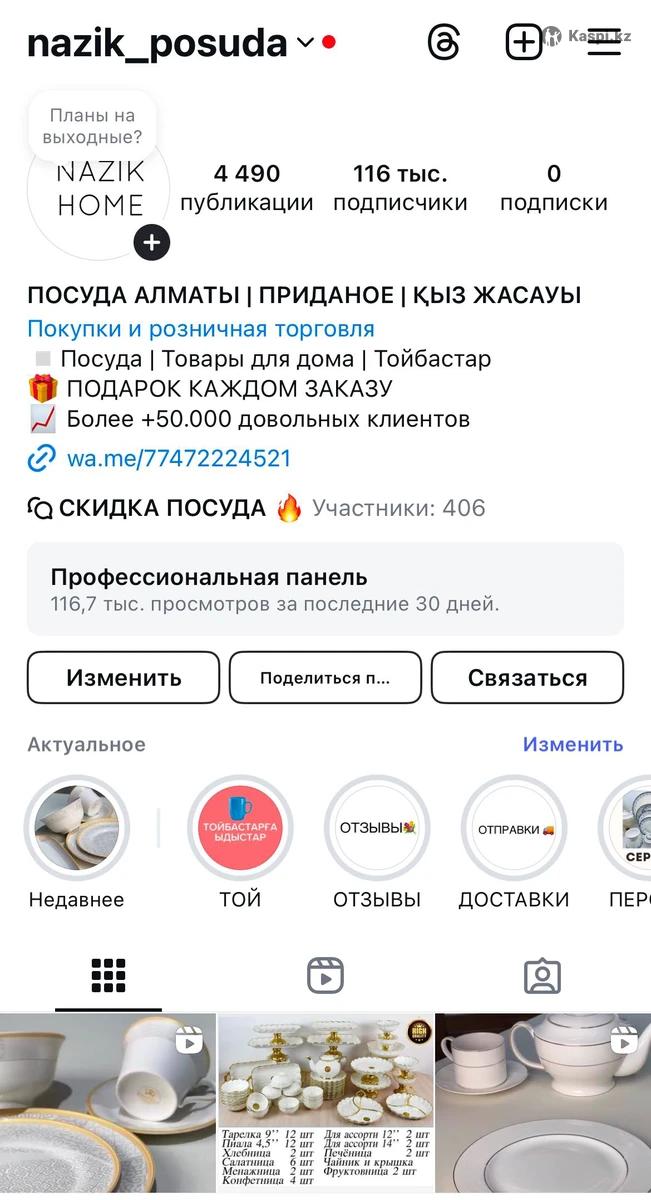Tap Поделиться профилем button

[x=325, y=678]
